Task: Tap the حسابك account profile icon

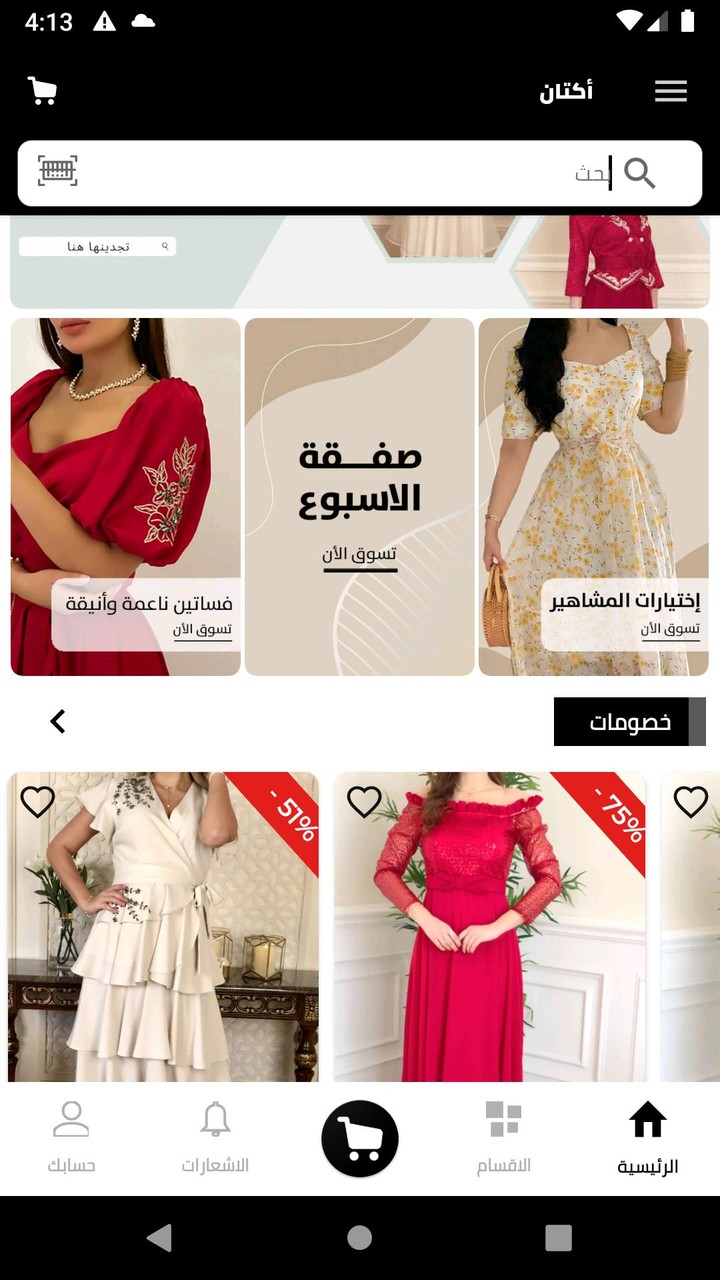Action: 70,1119
